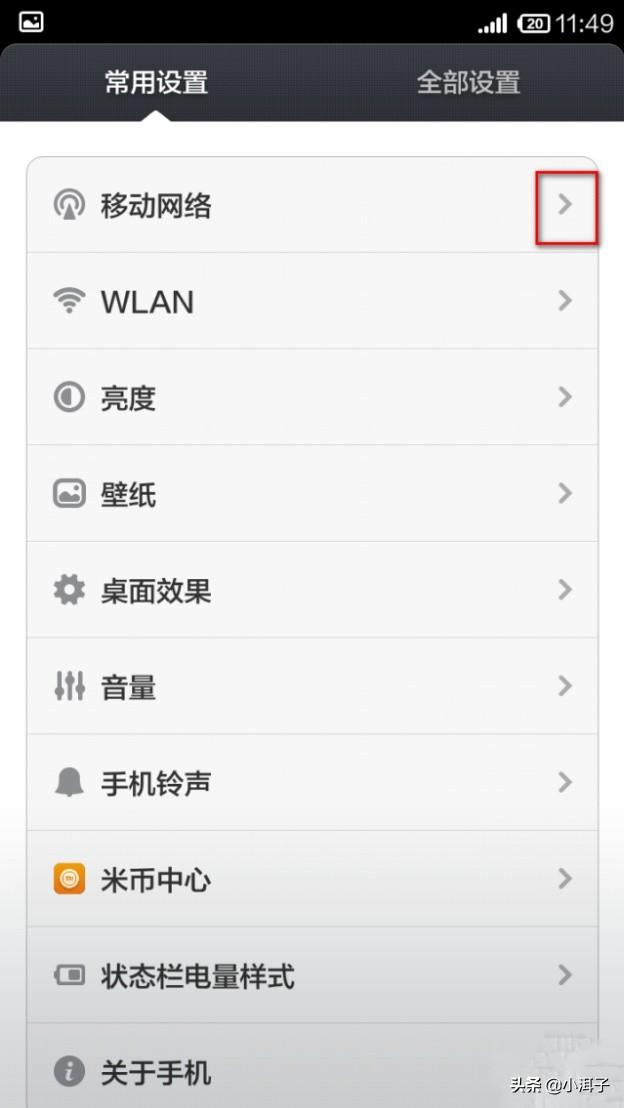Image resolution: width=624 pixels, height=1108 pixels.
Task: Open 音量 volume settings
Action: coord(312,687)
